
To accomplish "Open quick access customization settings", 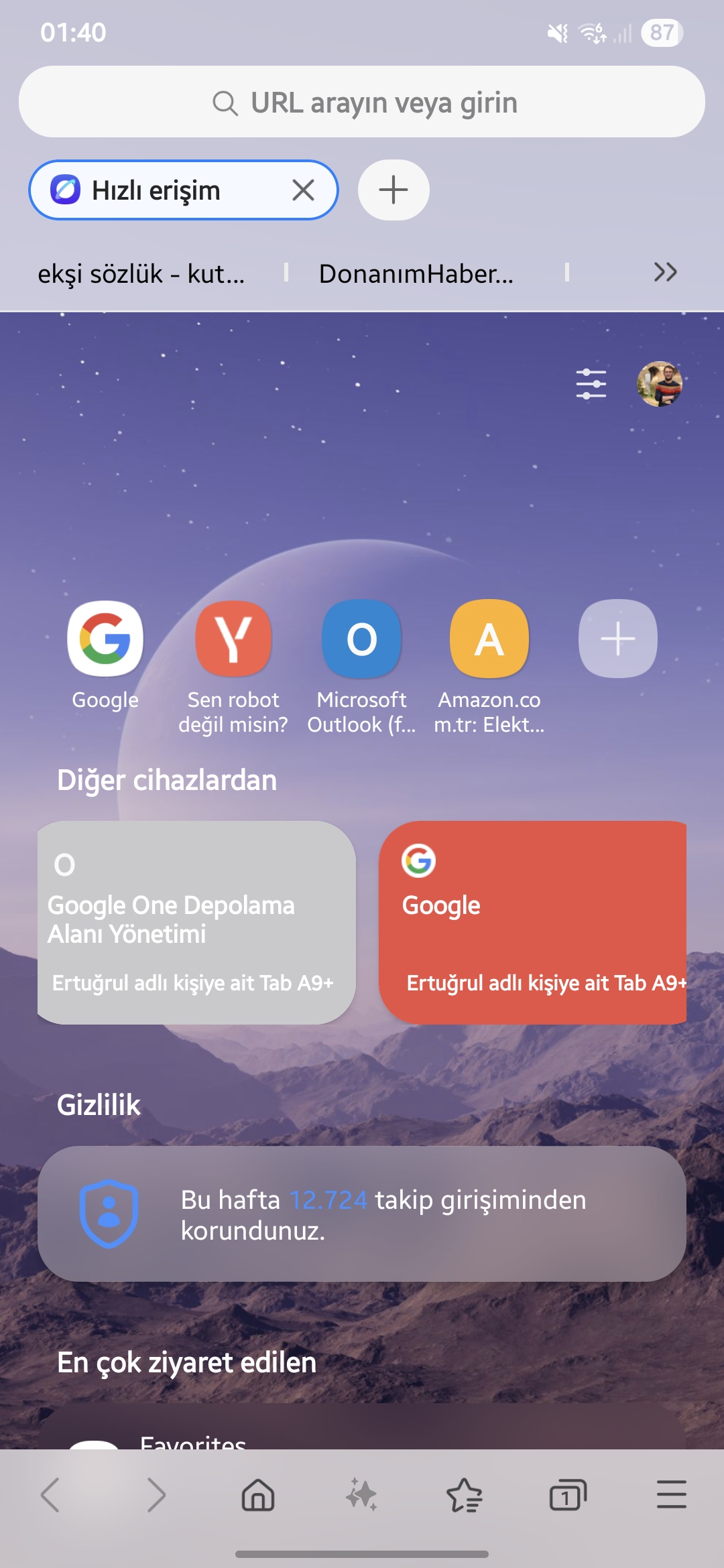I will (591, 384).
